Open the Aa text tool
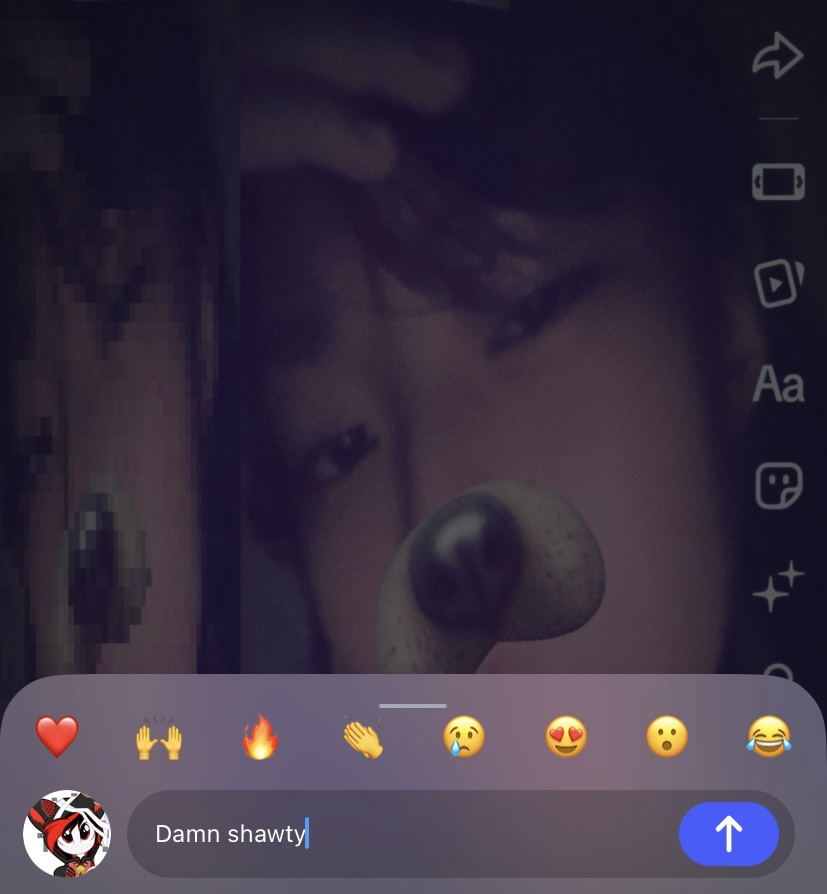The width and height of the screenshot is (827, 894). 778,384
